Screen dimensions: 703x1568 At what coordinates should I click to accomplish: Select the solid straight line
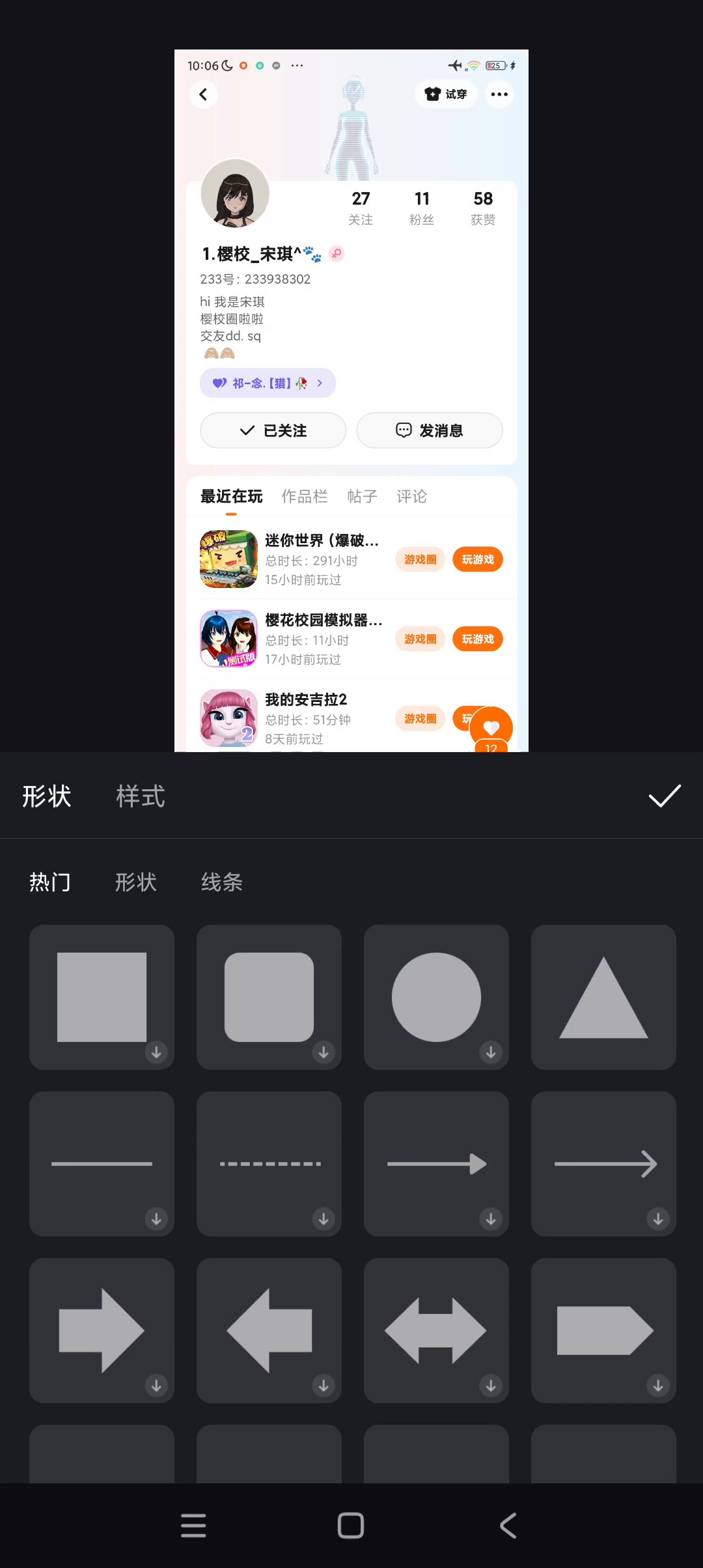point(102,1164)
